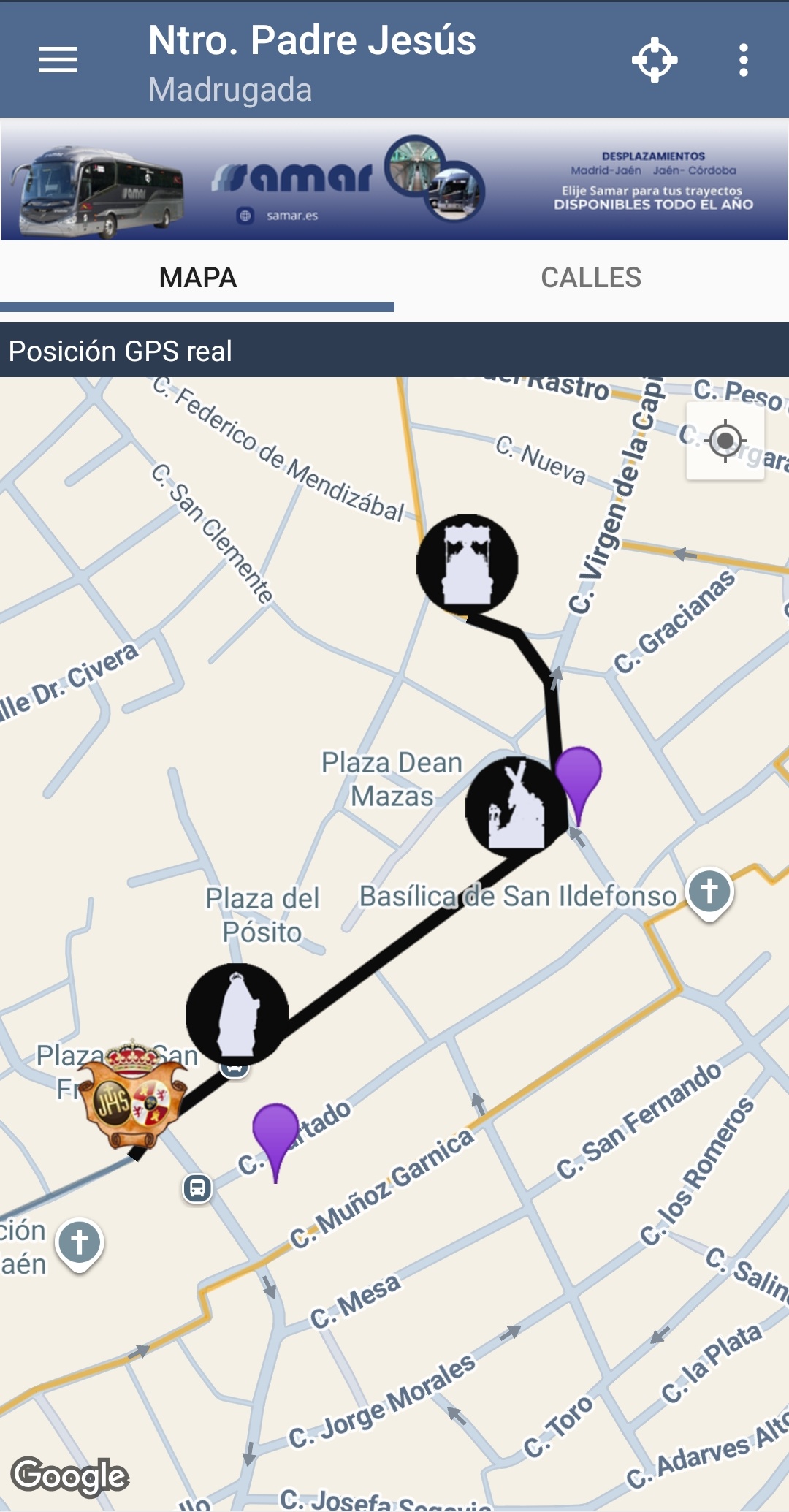This screenshot has width=789, height=1512.
Task: Tap the crosshair locate icon in app bar
Action: (655, 59)
